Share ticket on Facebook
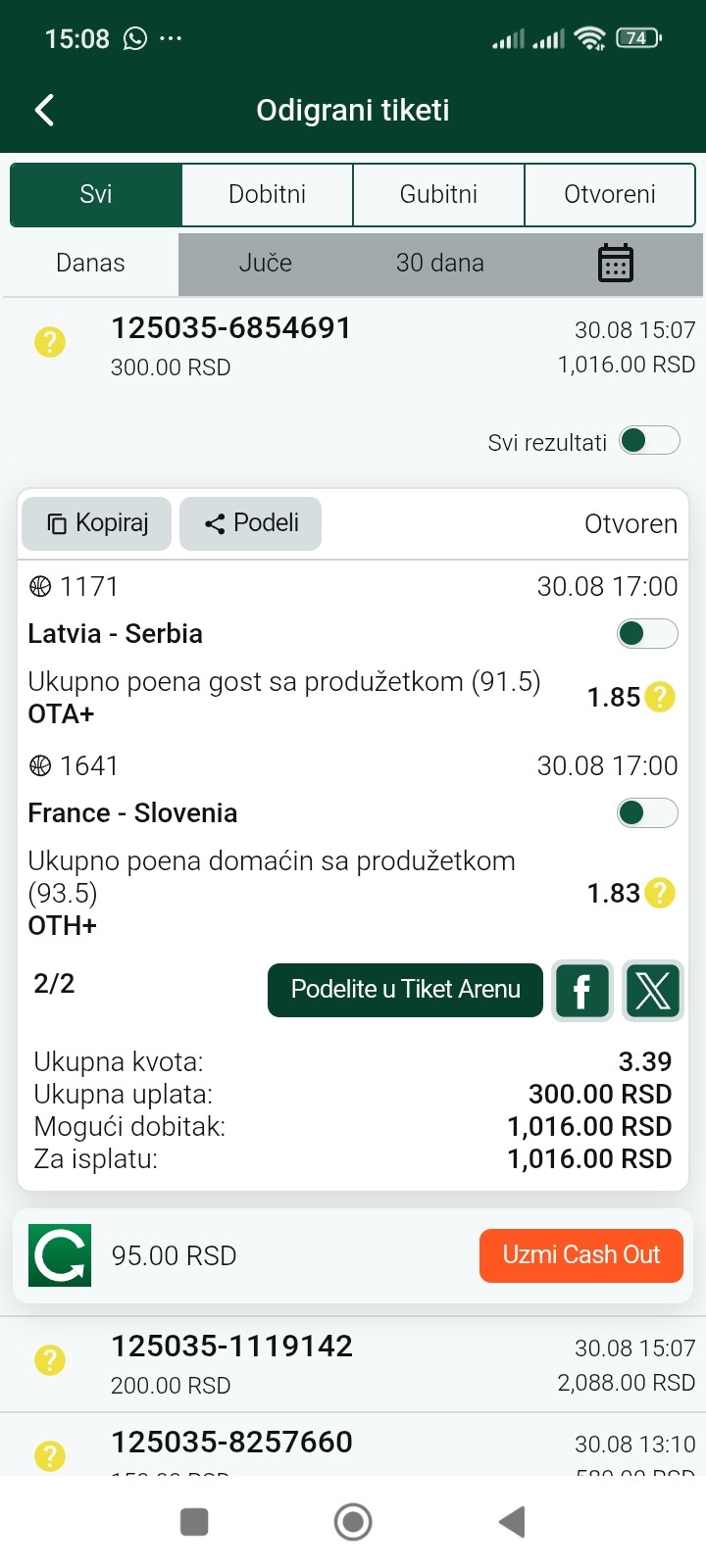Viewport: 706px width, 1568px height. pos(582,991)
